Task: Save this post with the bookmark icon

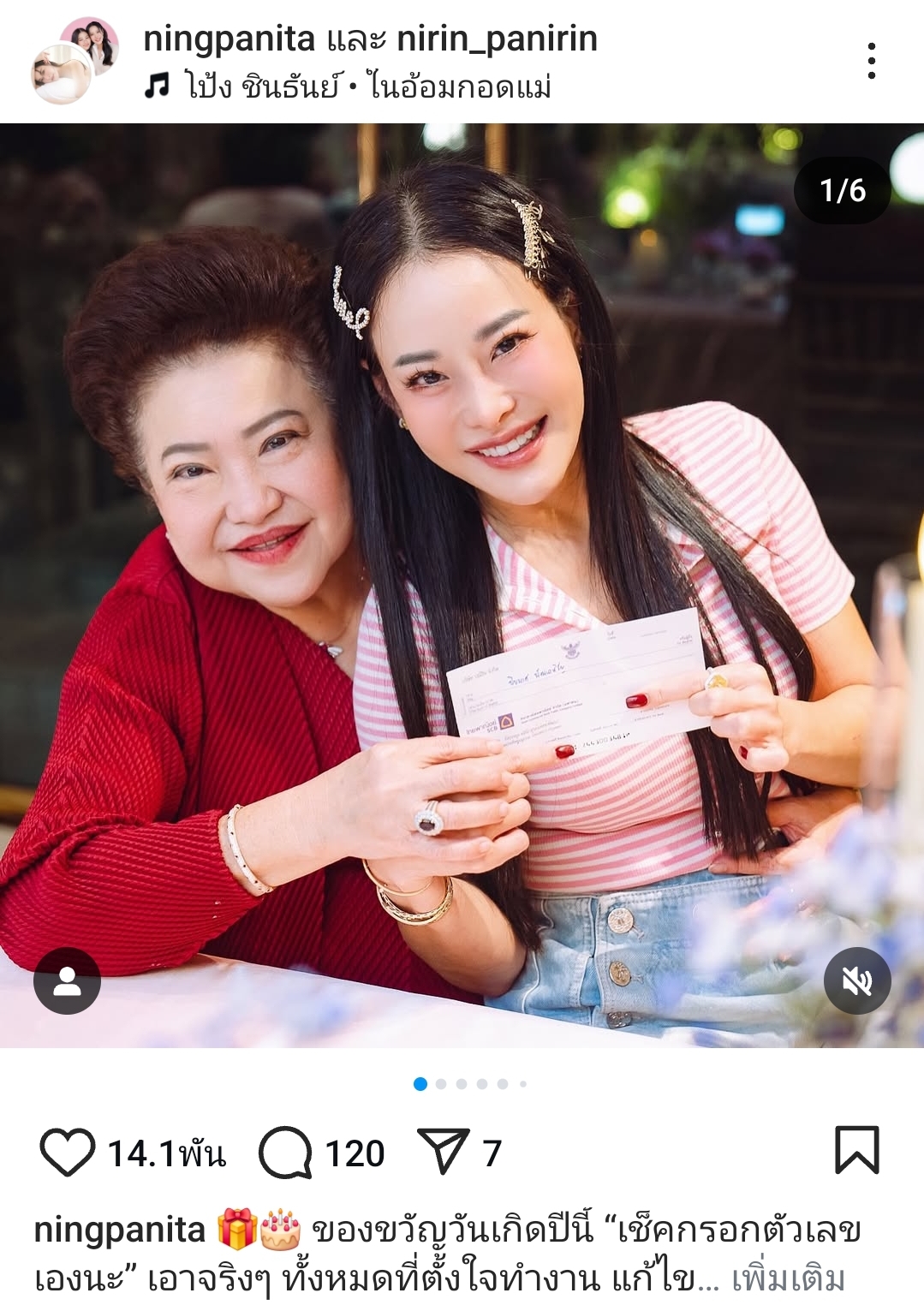Action: tap(856, 1150)
